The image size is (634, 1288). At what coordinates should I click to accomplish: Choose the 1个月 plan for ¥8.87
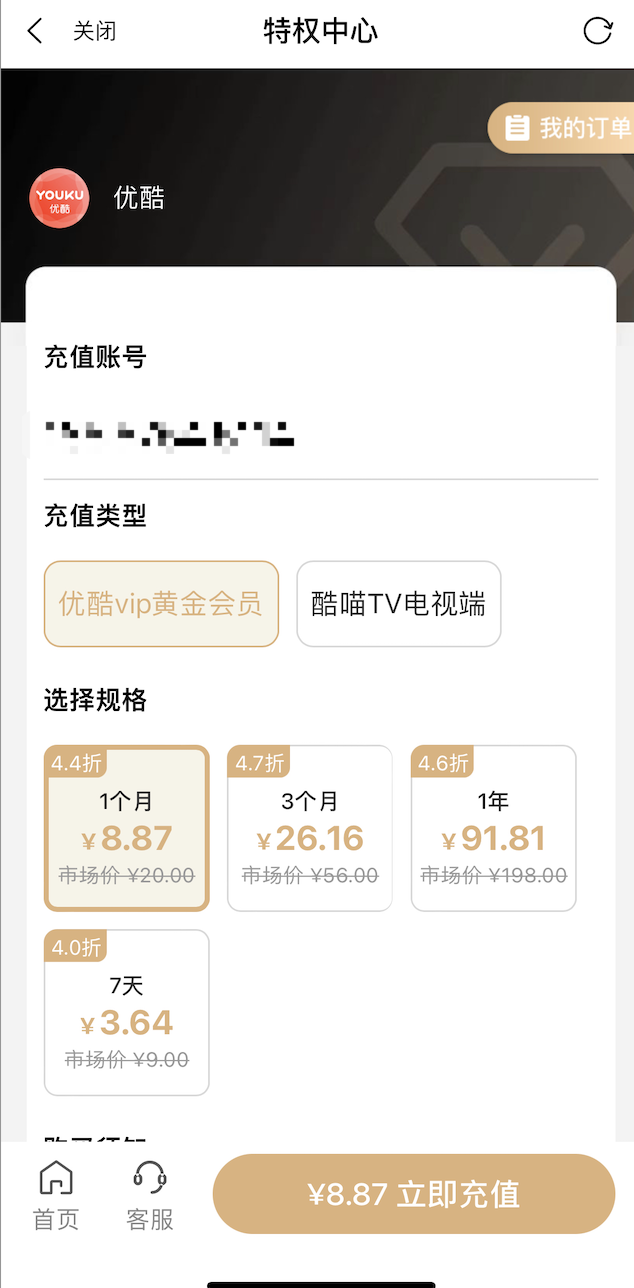point(127,828)
